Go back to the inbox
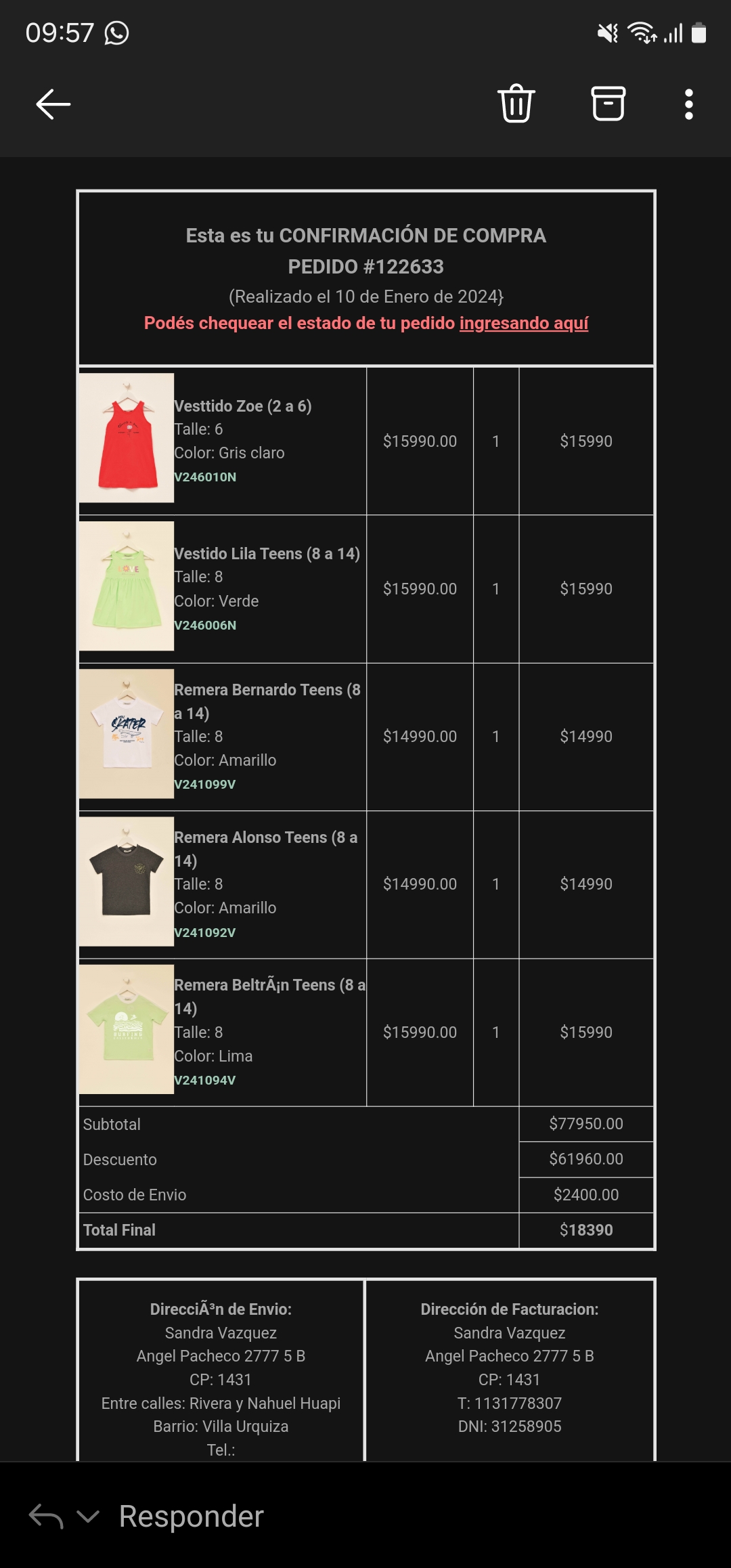The height and width of the screenshot is (1568, 731). (53, 104)
